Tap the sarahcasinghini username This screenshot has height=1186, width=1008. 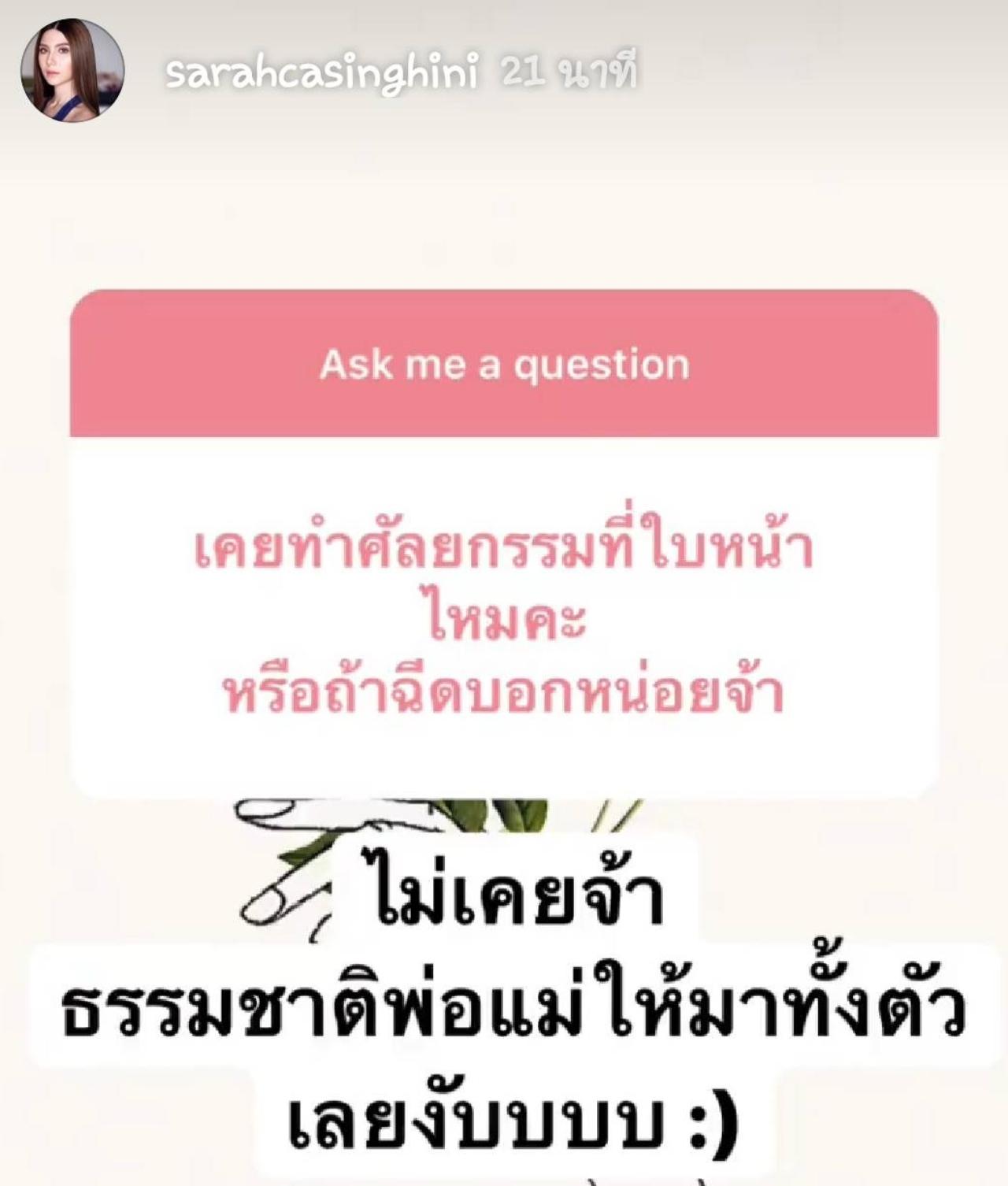tap(322, 75)
